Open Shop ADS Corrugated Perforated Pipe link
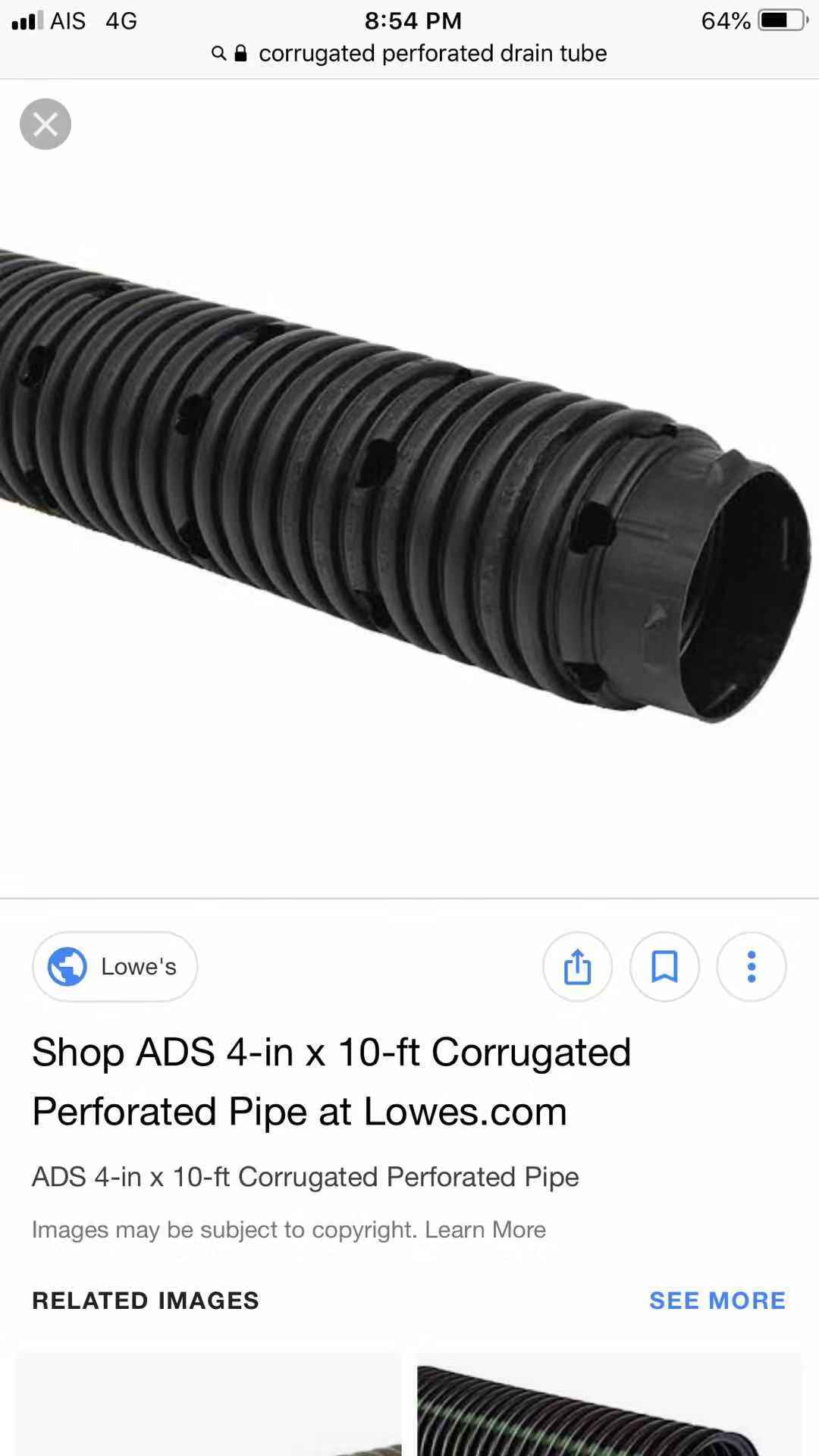Viewport: 819px width, 1456px height. [331, 1081]
